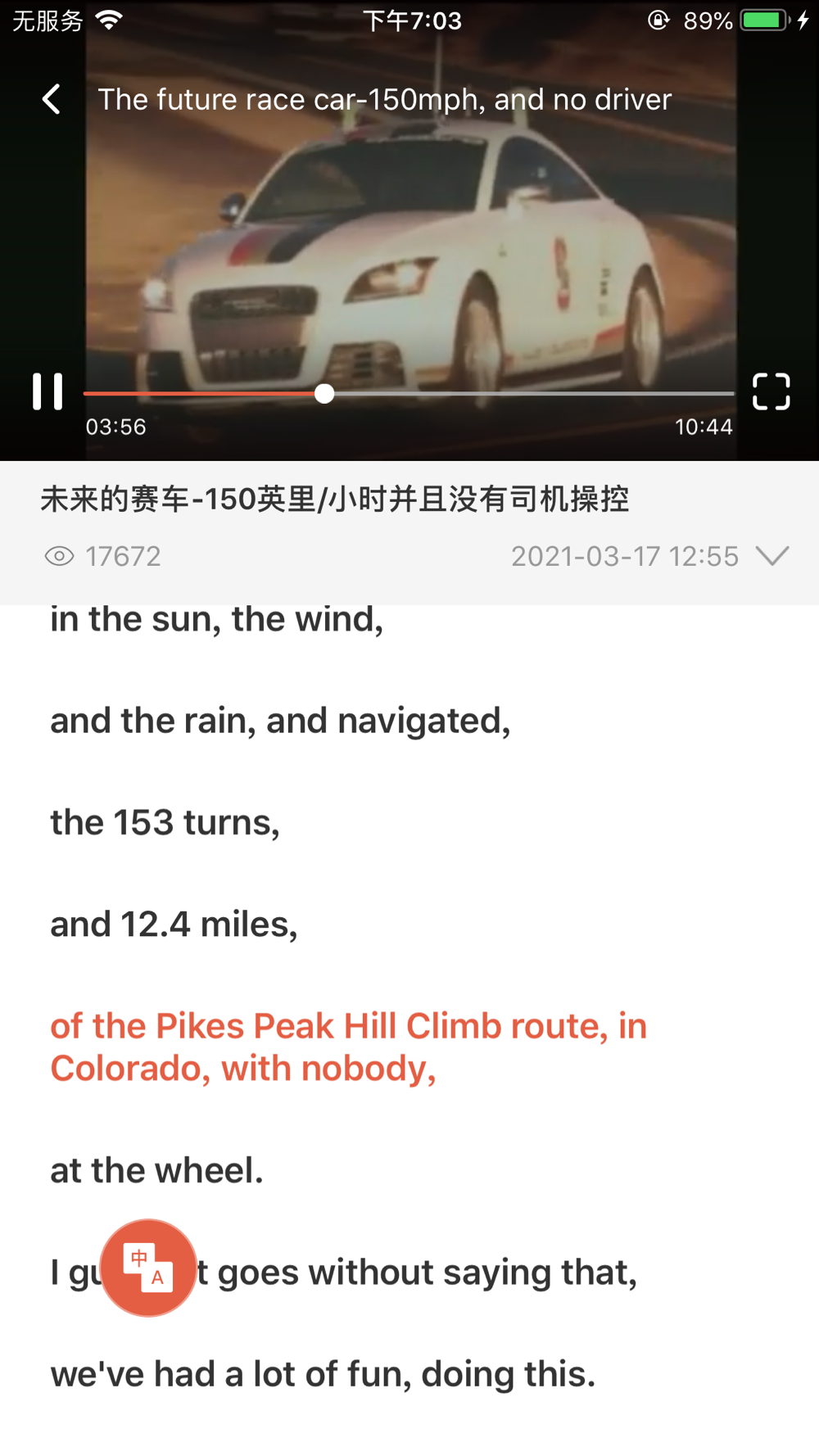Screen dimensions: 819x1456
Task: Jump to "and the rain, and navigated,"
Action: (x=280, y=721)
